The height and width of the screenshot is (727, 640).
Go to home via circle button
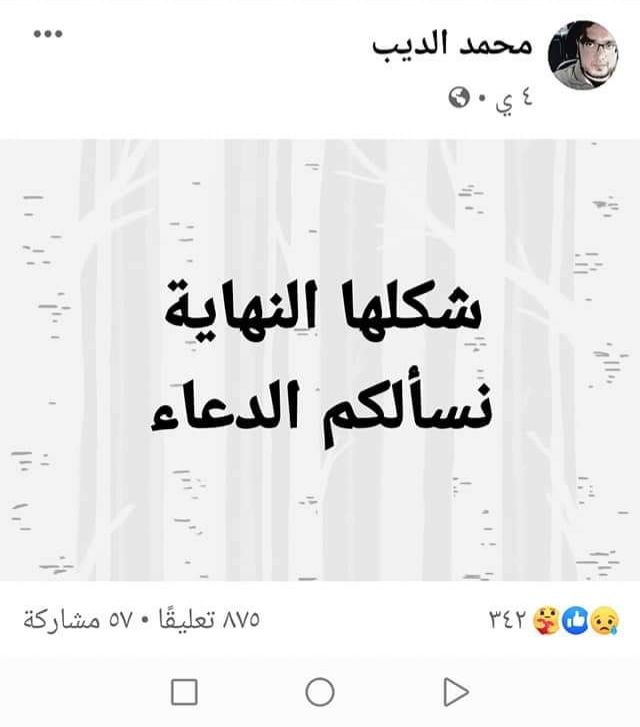click(x=319, y=691)
